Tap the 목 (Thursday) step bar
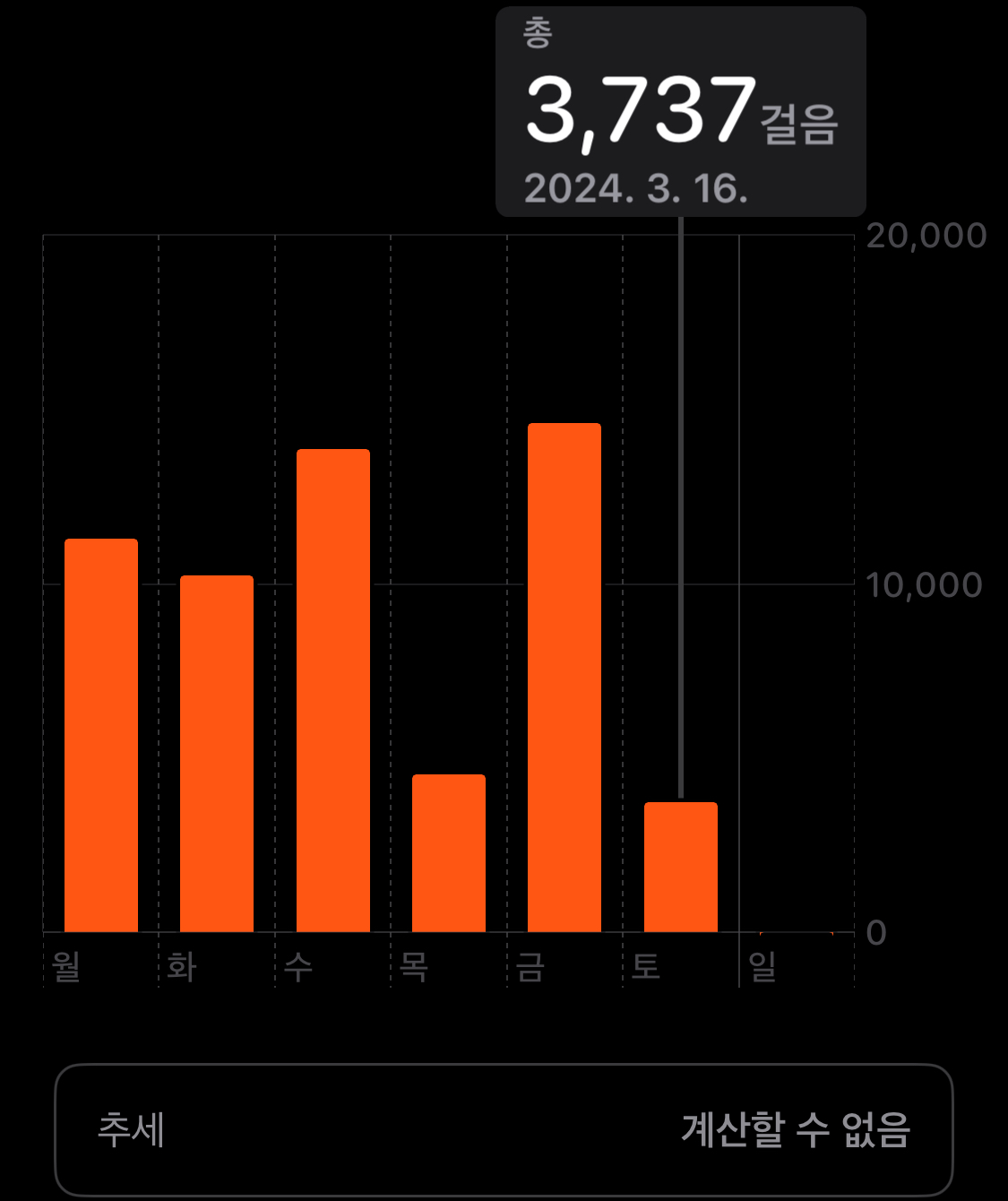Viewport: 1008px width, 1201px height. coord(449,853)
